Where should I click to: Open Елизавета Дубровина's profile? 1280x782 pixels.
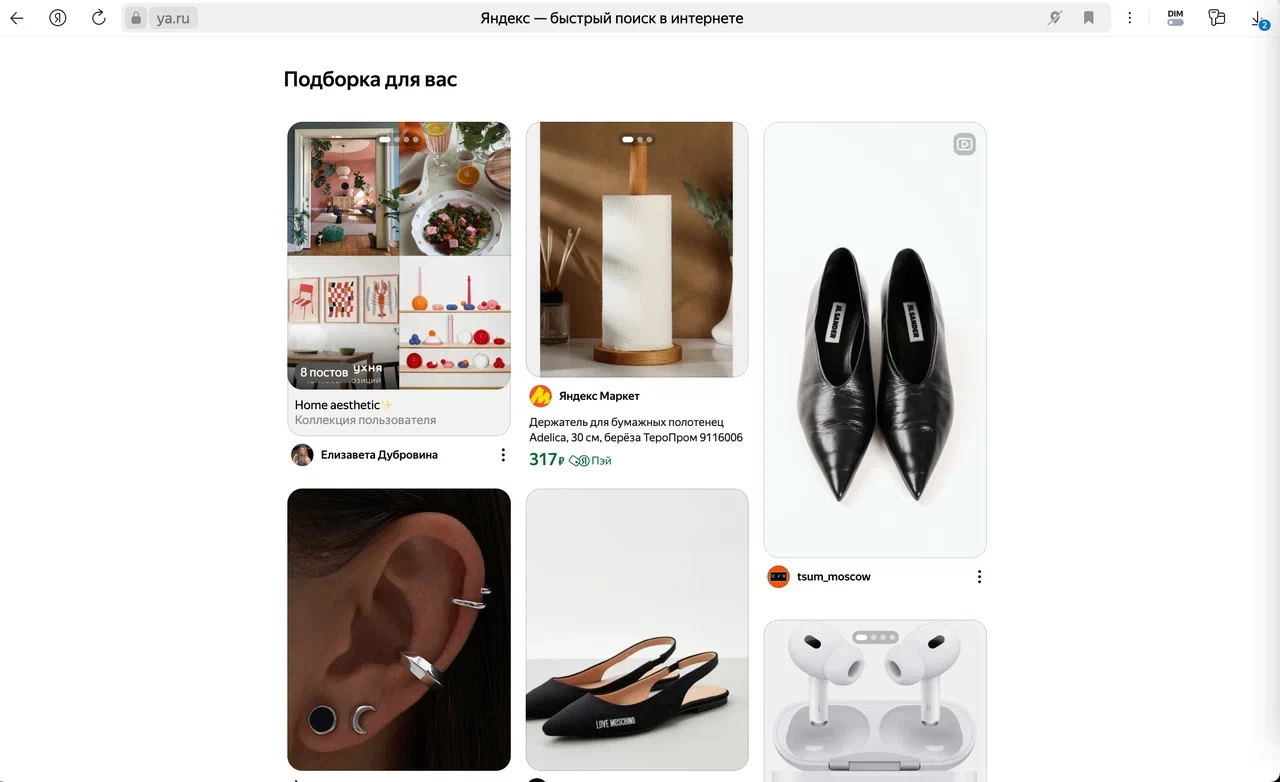pos(378,455)
